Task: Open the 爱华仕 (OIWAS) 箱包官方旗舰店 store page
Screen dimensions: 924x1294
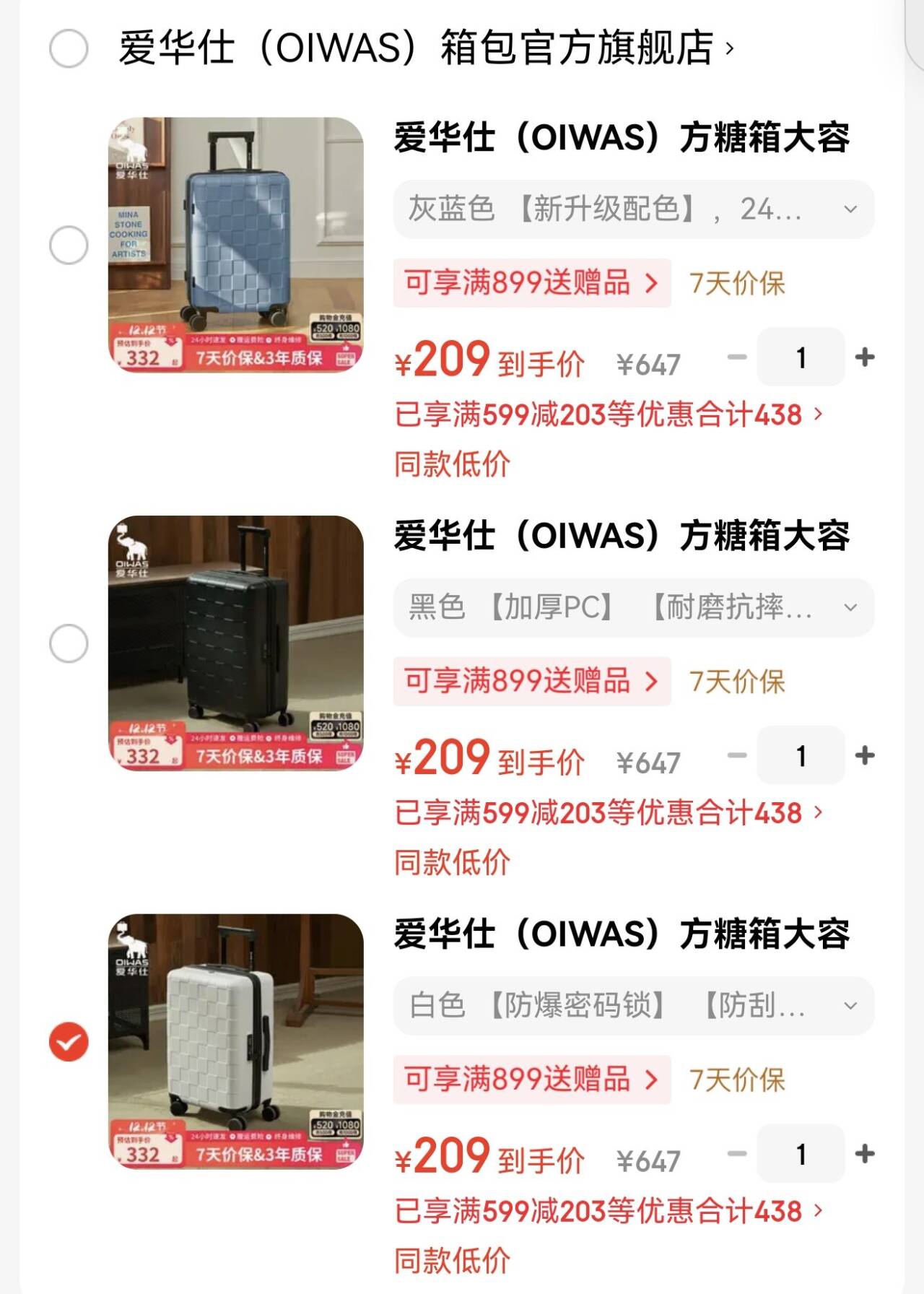Action: tap(424, 48)
